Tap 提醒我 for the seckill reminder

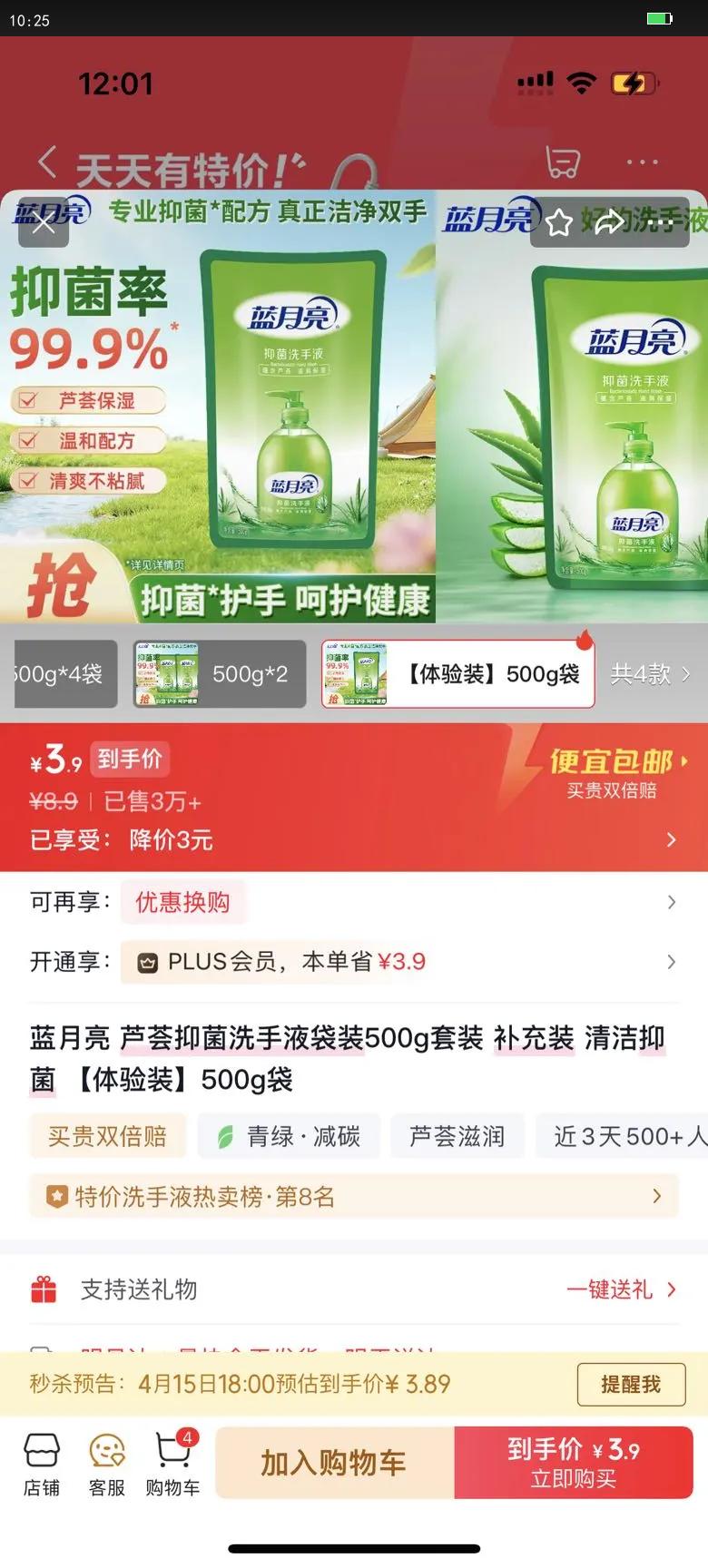632,1384
